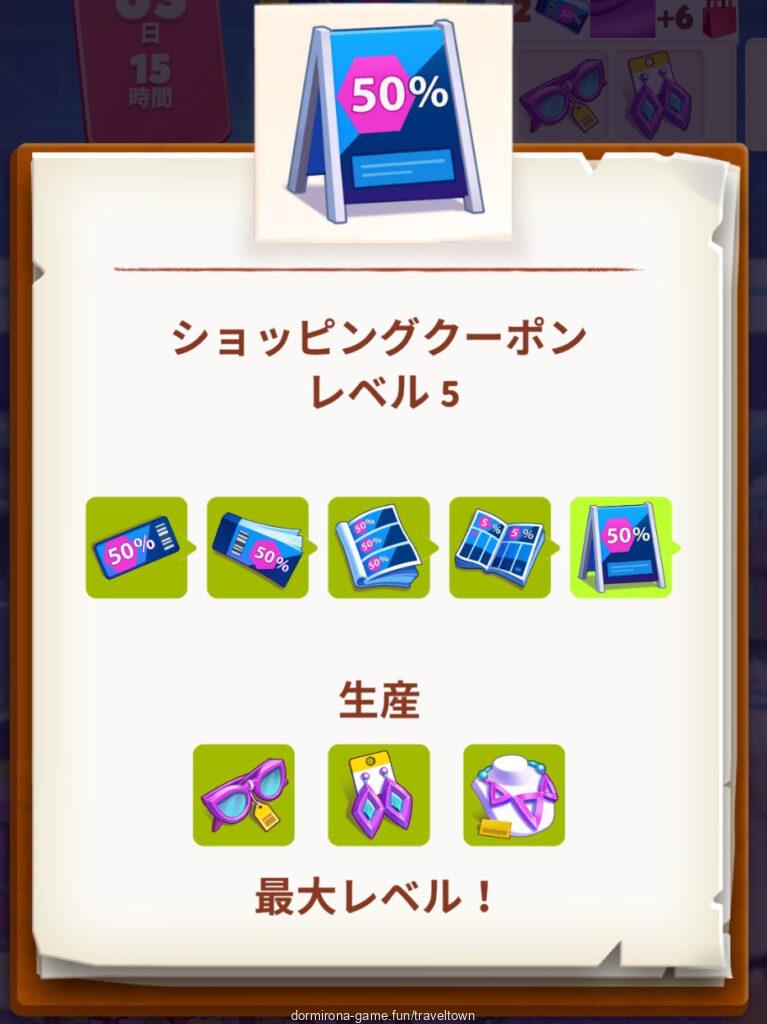View the purple earrings produced item
The height and width of the screenshot is (1024, 767).
point(378,794)
